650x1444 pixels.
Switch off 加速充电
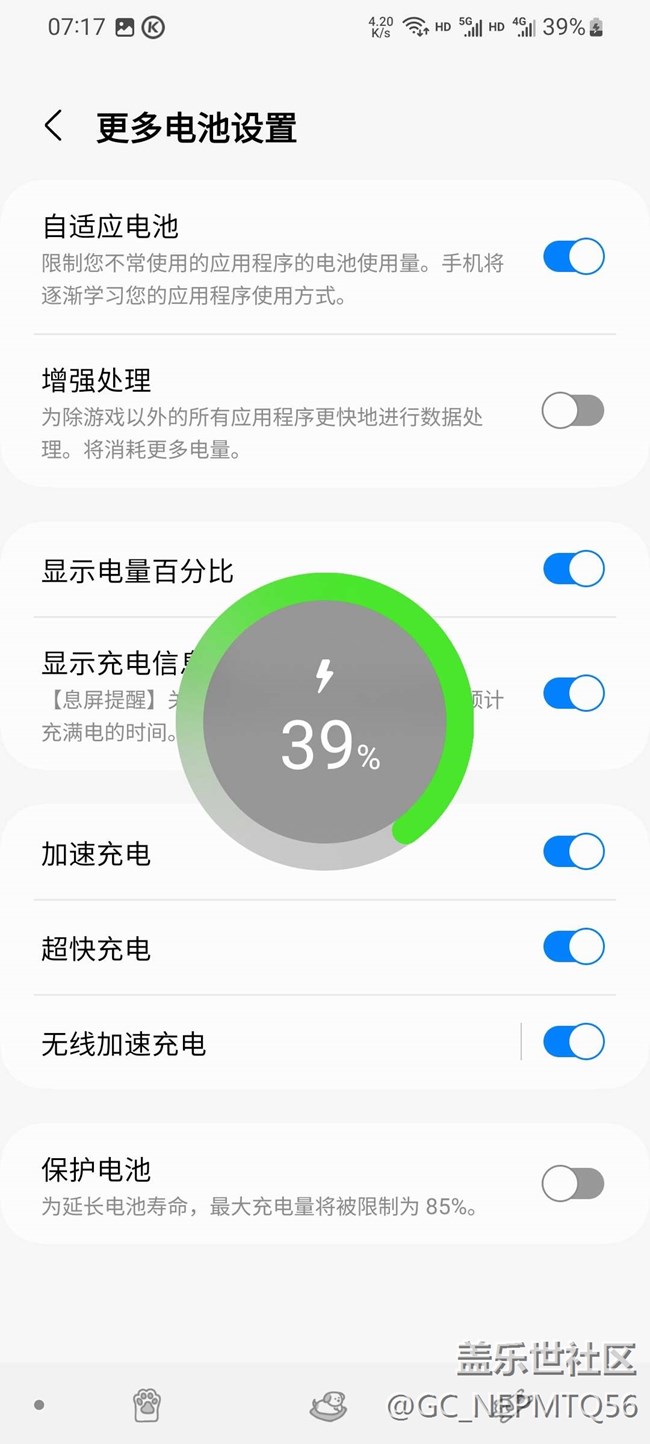573,852
